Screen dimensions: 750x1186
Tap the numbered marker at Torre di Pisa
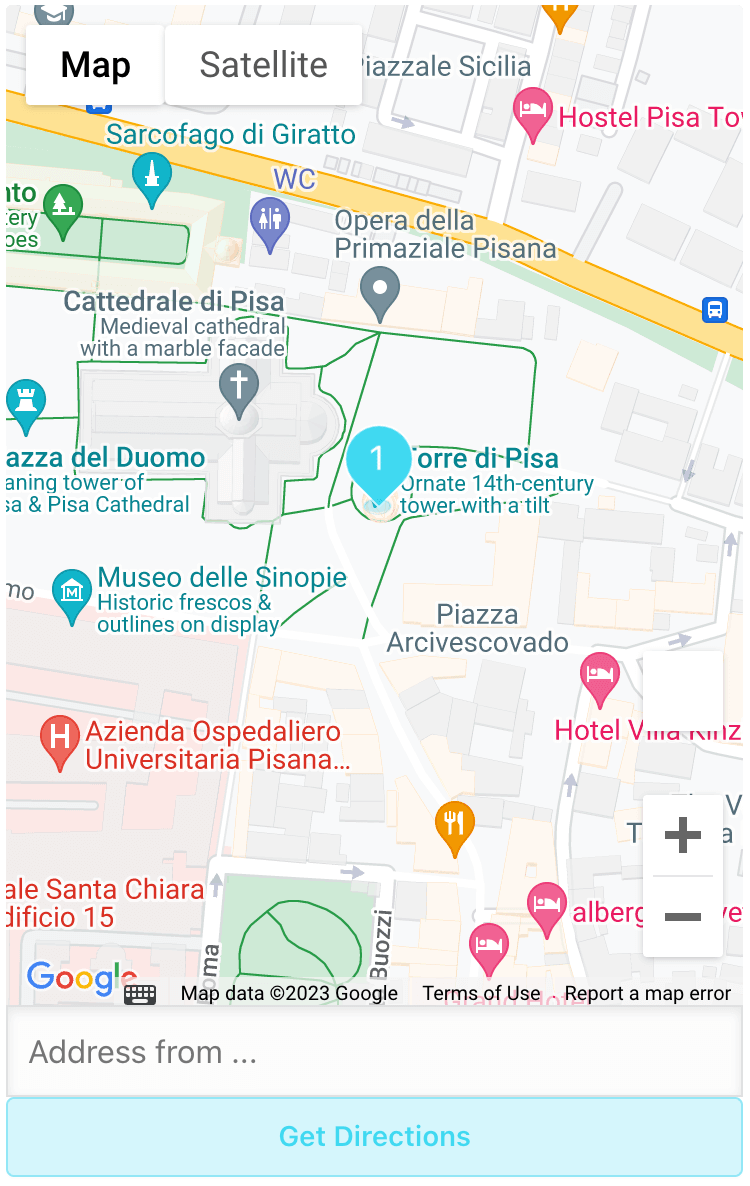[378, 462]
